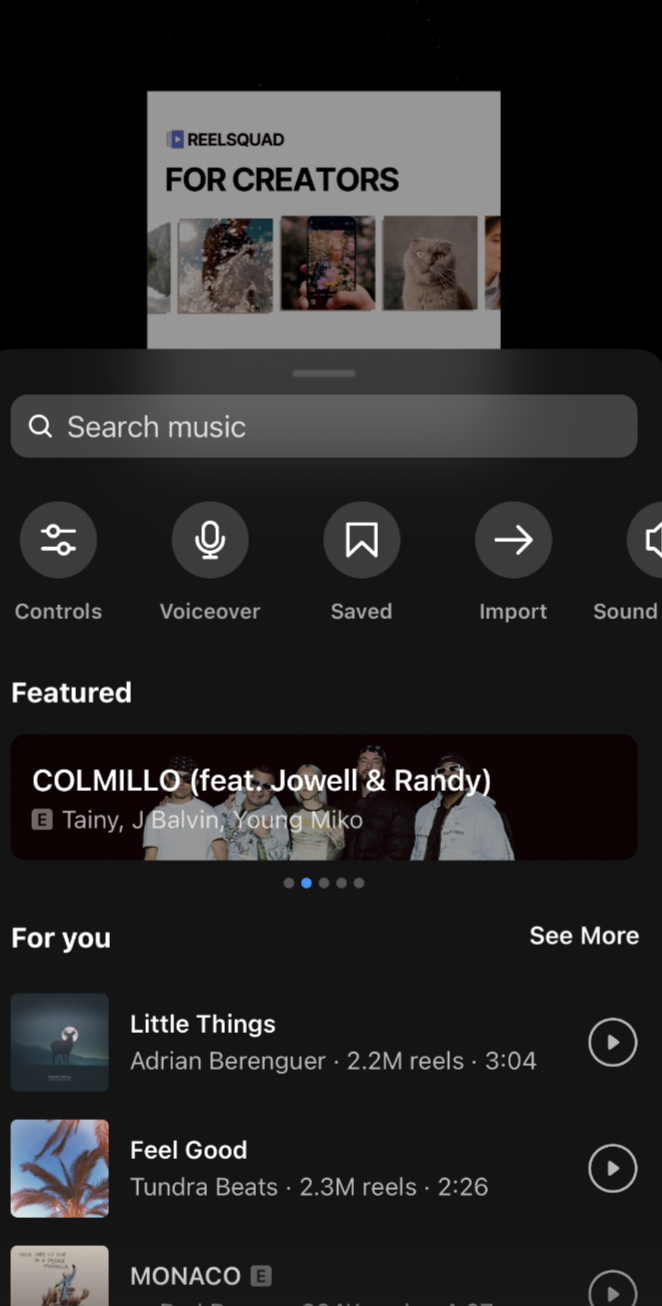662x1306 pixels.
Task: Choose the song Little Things
Action: pos(300,1042)
